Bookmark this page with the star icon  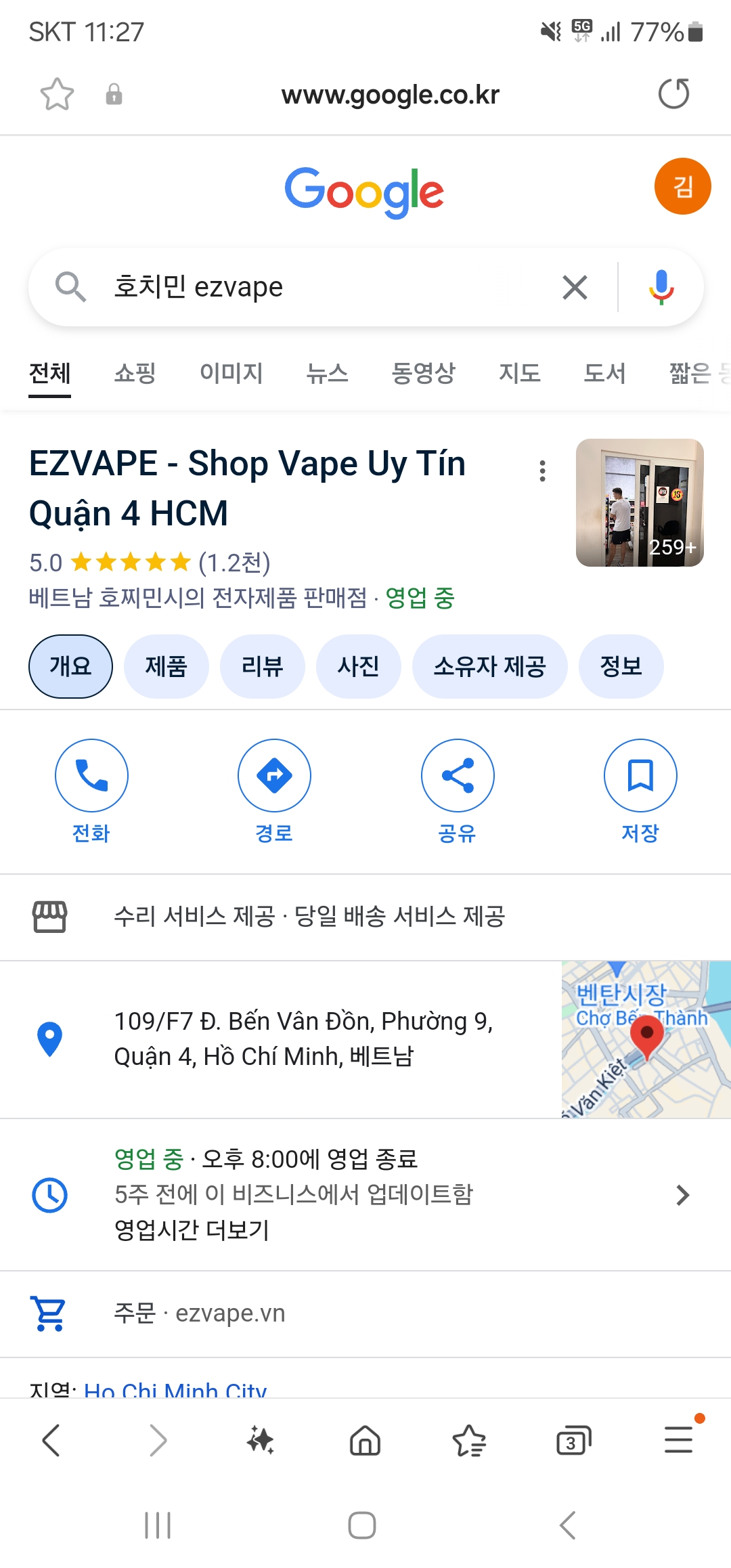coord(57,94)
